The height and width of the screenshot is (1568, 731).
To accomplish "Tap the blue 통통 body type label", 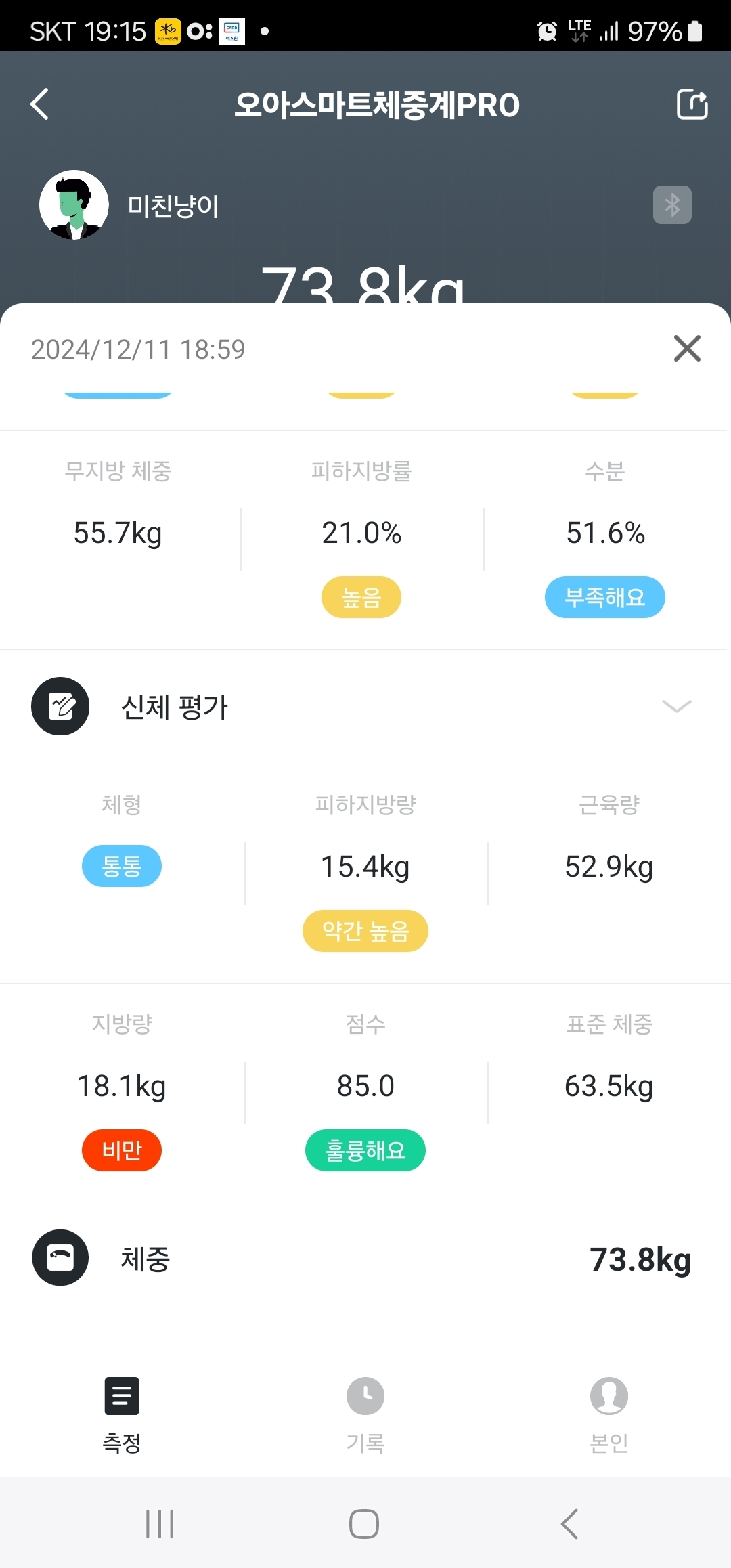I will pyautogui.click(x=122, y=865).
